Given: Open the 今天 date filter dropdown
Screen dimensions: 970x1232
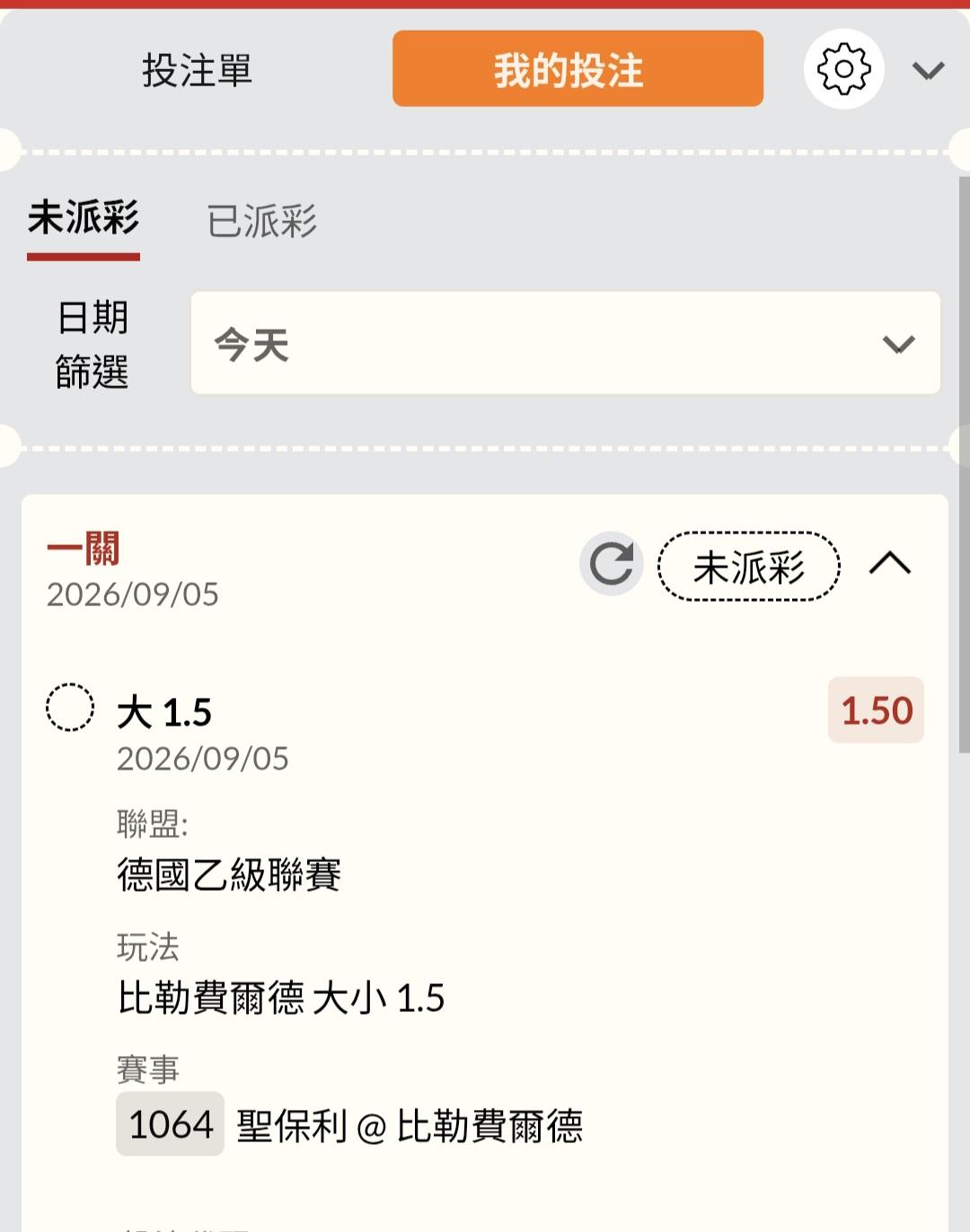Looking at the screenshot, I should click(566, 343).
